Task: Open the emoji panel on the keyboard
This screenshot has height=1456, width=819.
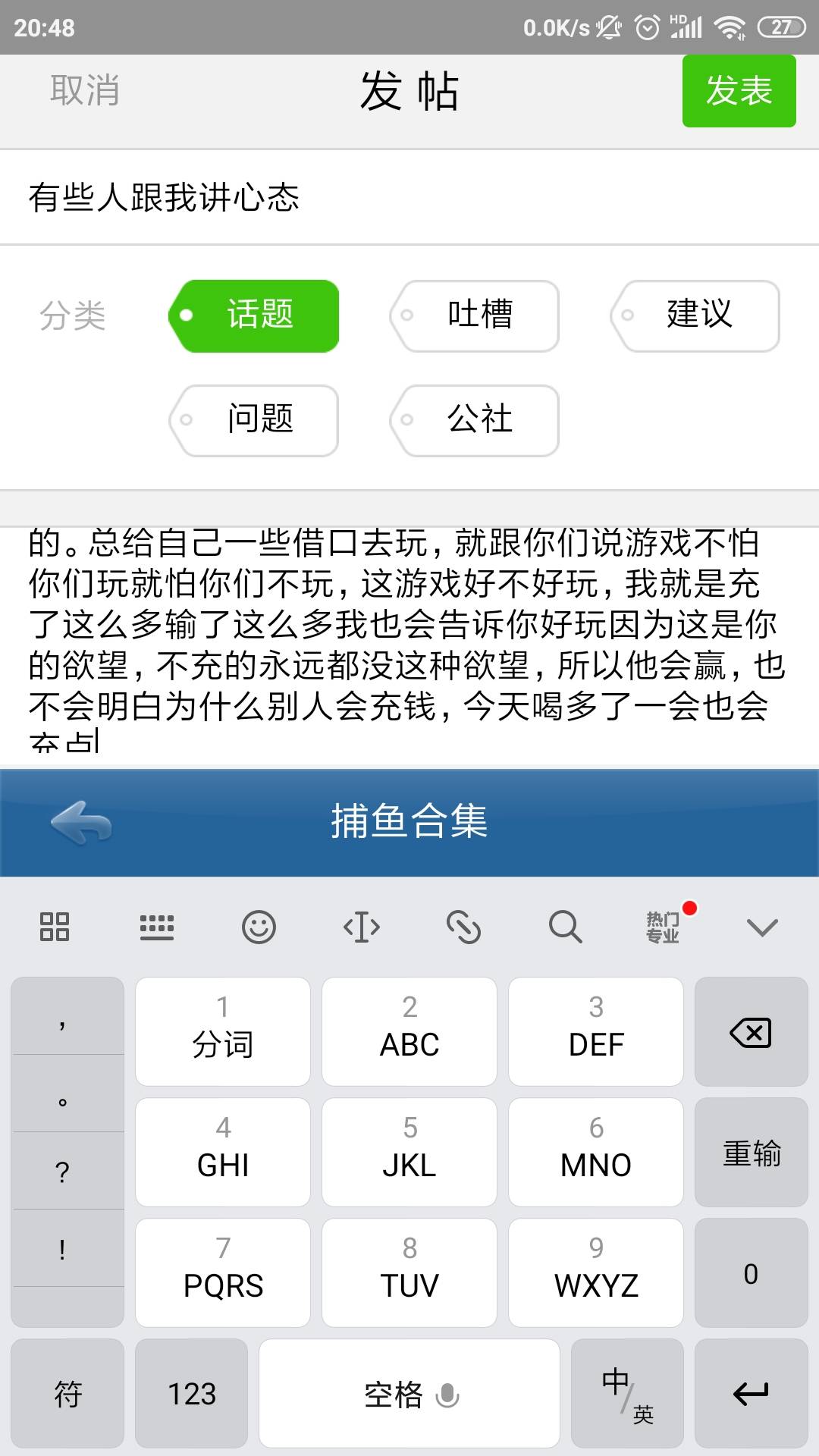Action: [x=259, y=927]
